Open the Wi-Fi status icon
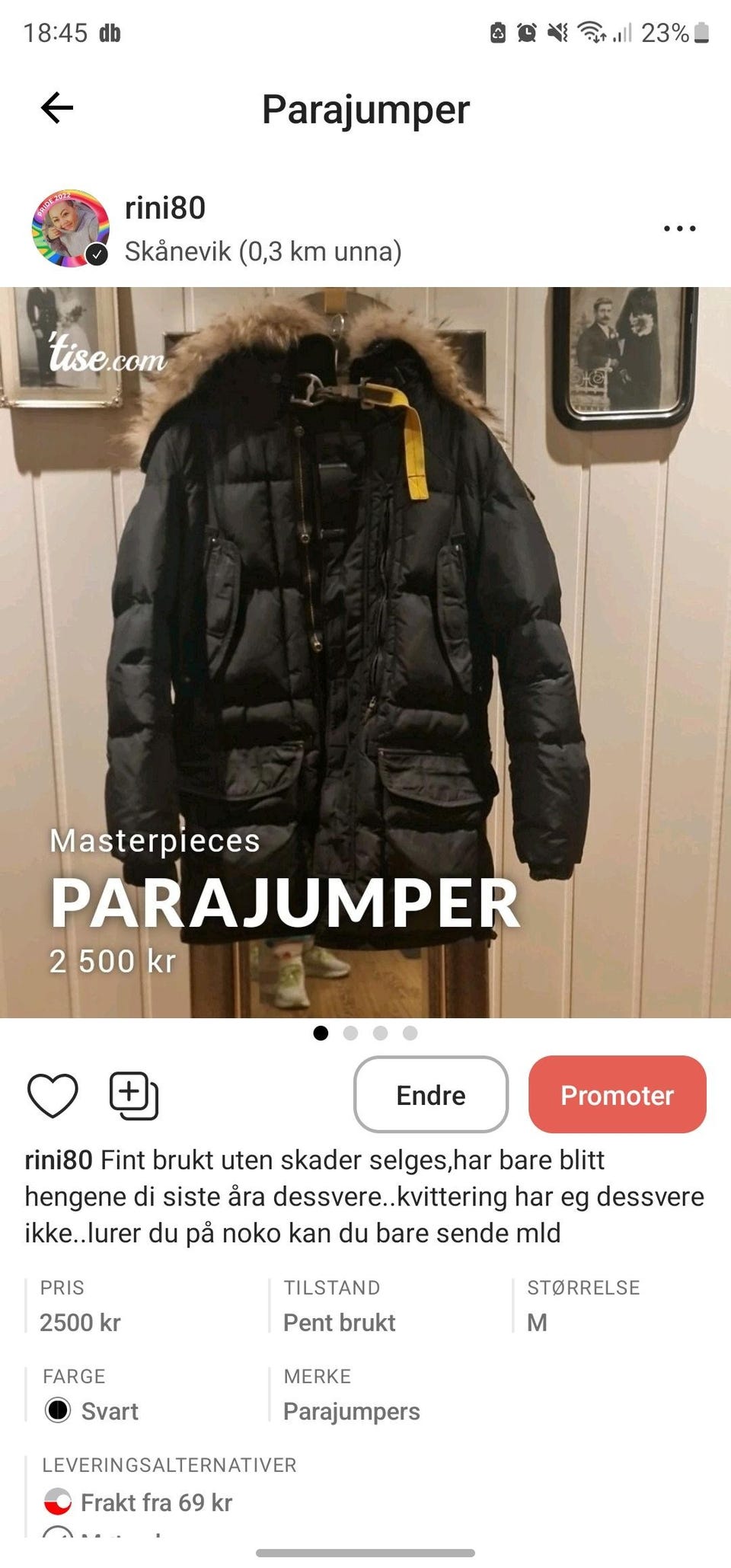Screen dimensions: 731x1568 tap(589, 32)
